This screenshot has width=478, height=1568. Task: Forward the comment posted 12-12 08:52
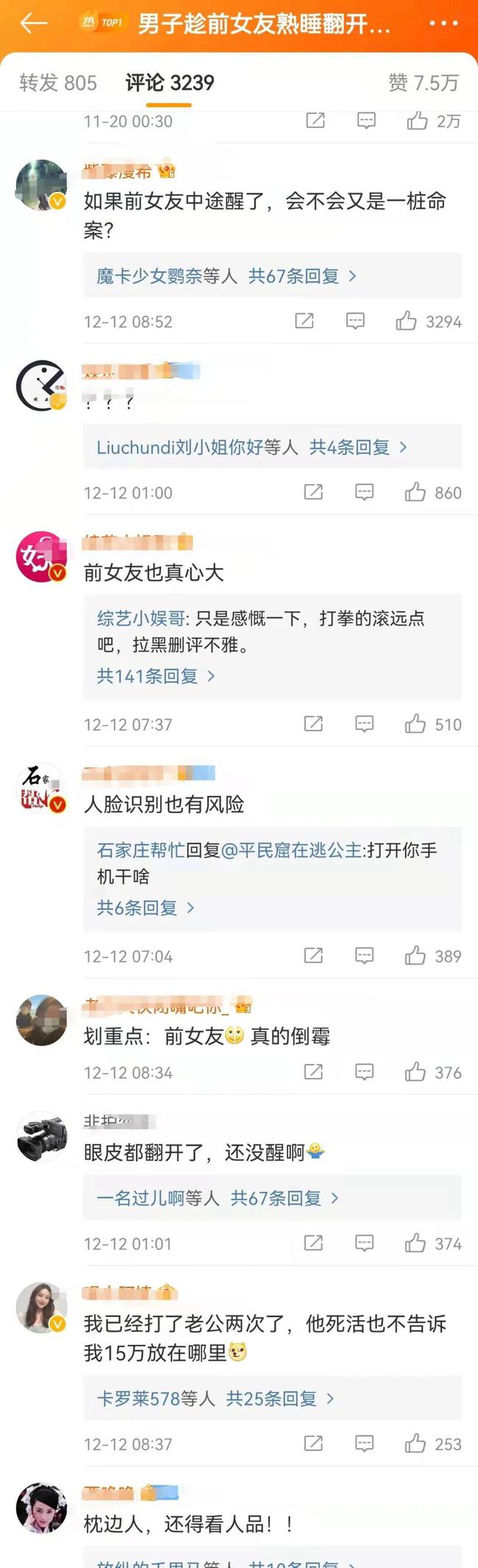304,321
